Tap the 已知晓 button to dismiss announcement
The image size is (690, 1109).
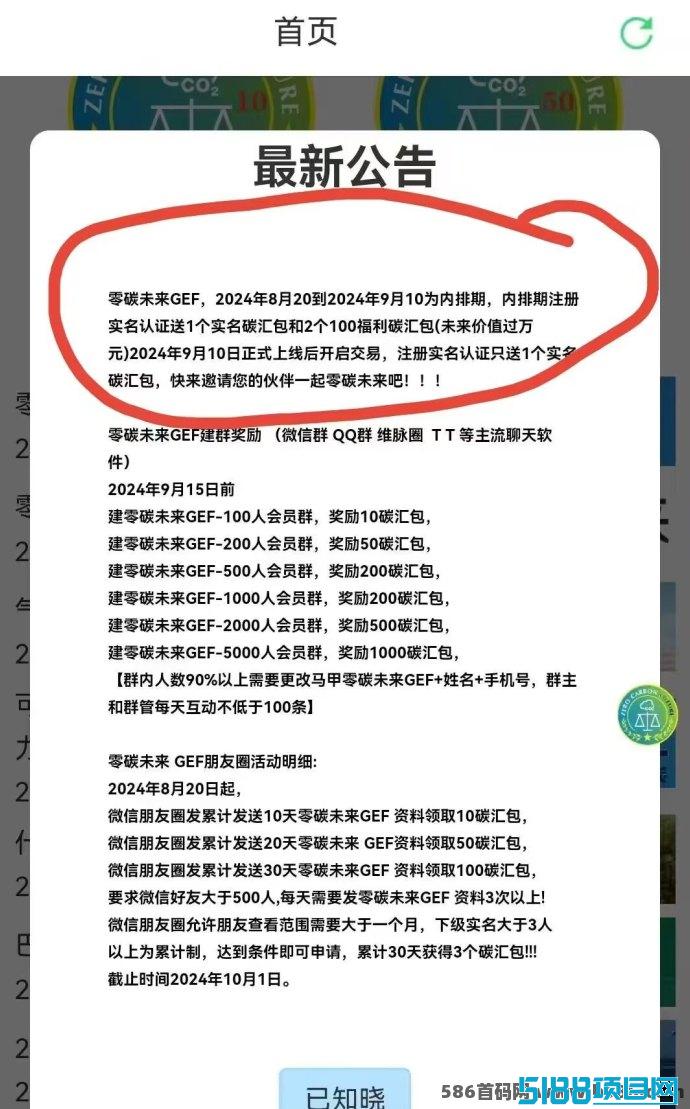(345, 1089)
